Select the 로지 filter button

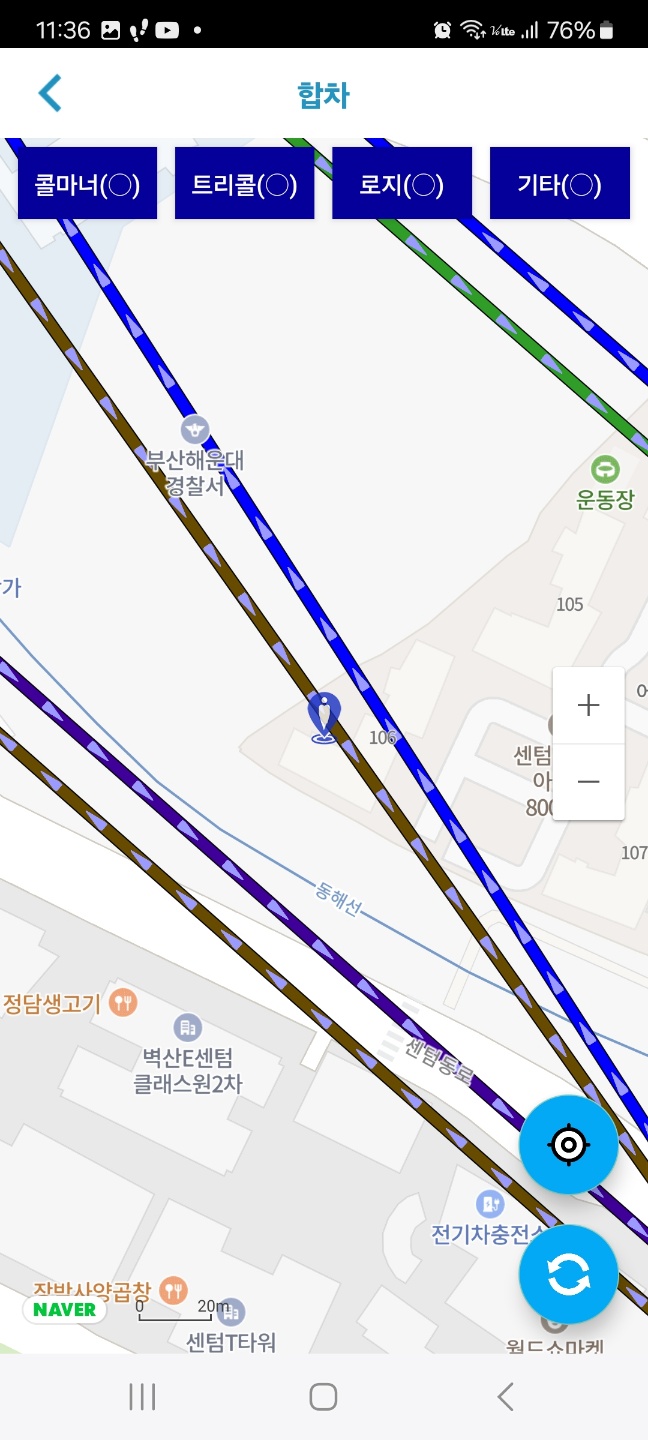point(401,184)
